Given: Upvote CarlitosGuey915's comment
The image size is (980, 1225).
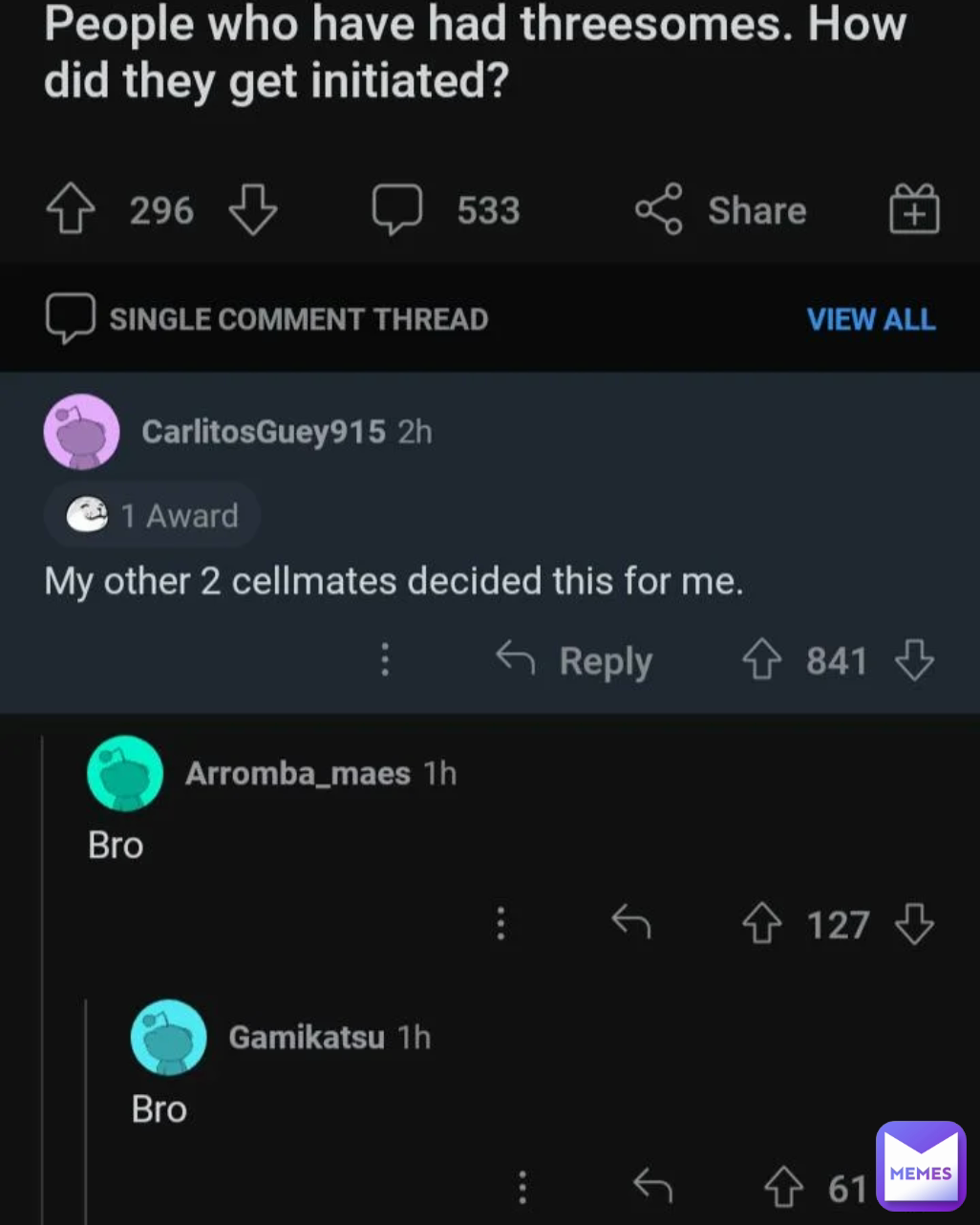Looking at the screenshot, I should [x=762, y=660].
